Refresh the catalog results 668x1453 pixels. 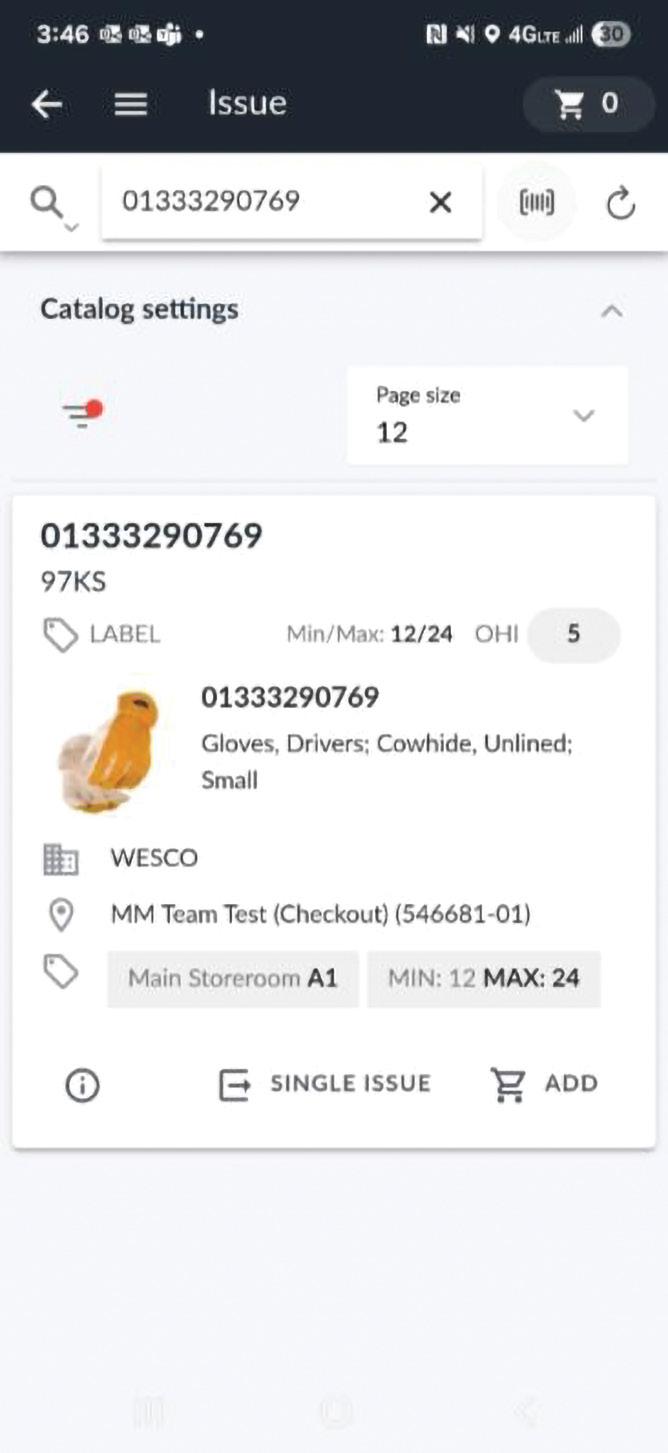click(621, 204)
